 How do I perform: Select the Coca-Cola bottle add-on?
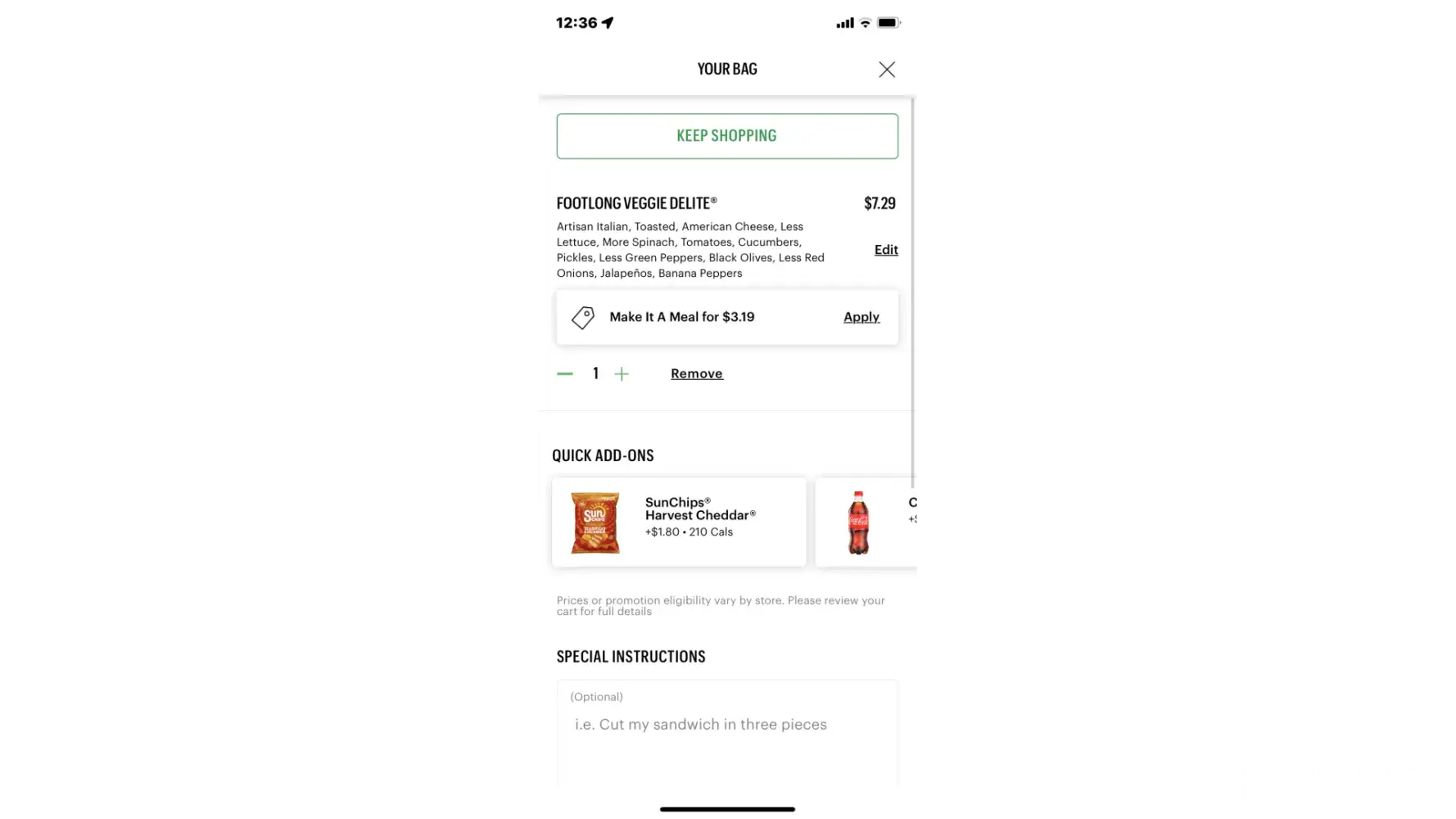865,523
